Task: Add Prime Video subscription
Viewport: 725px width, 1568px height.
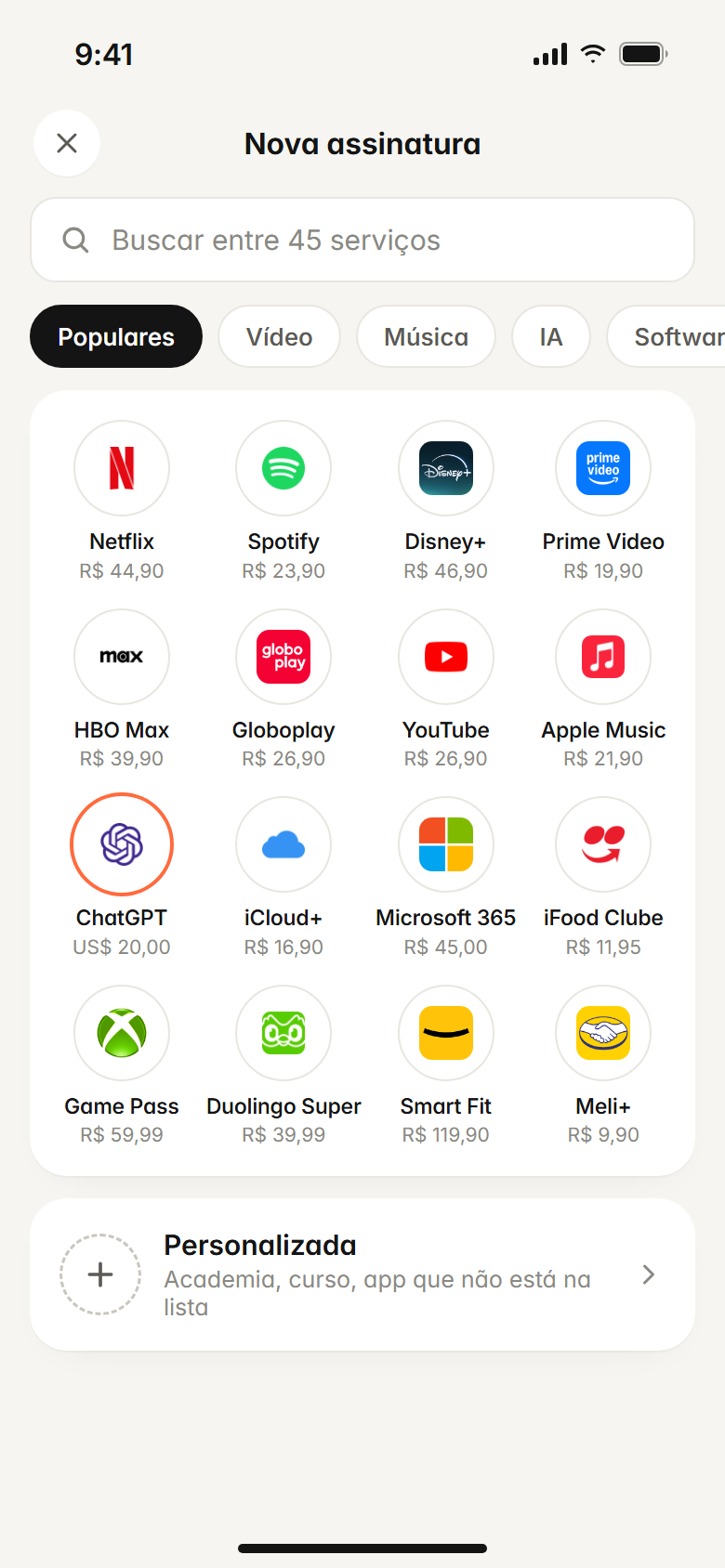Action: [603, 502]
